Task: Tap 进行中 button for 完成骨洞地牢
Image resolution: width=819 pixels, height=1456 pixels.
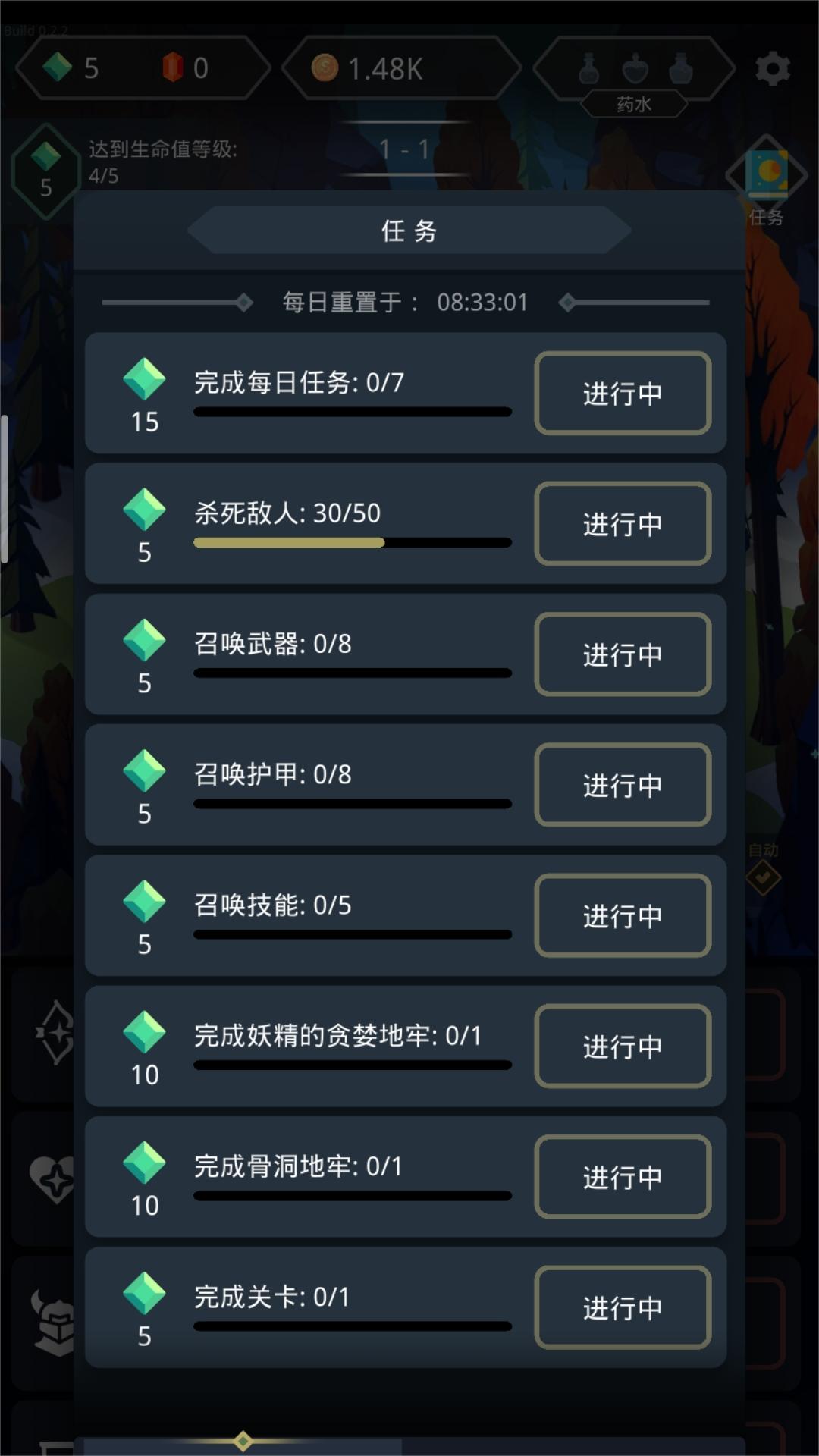Action: (x=622, y=1177)
